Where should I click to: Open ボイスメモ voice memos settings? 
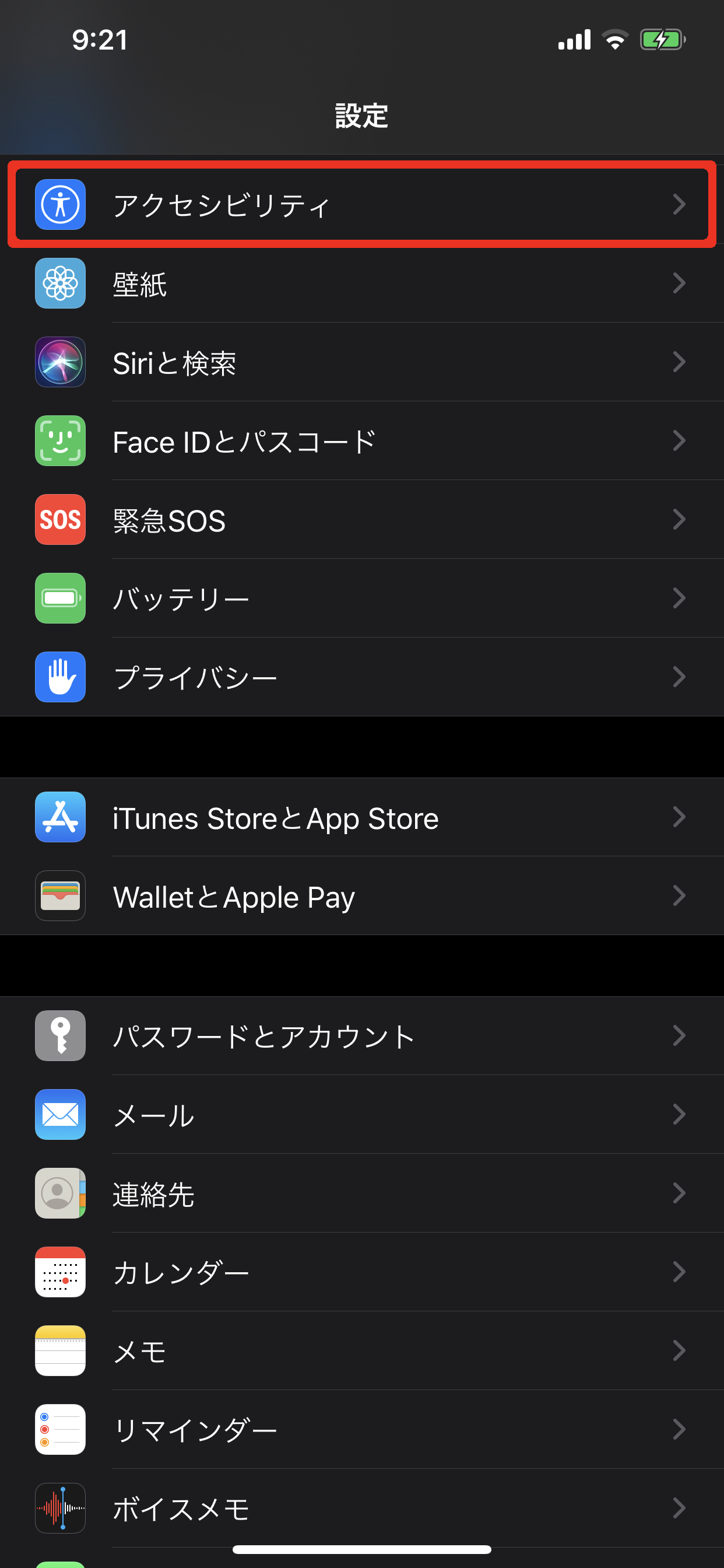[361, 1508]
